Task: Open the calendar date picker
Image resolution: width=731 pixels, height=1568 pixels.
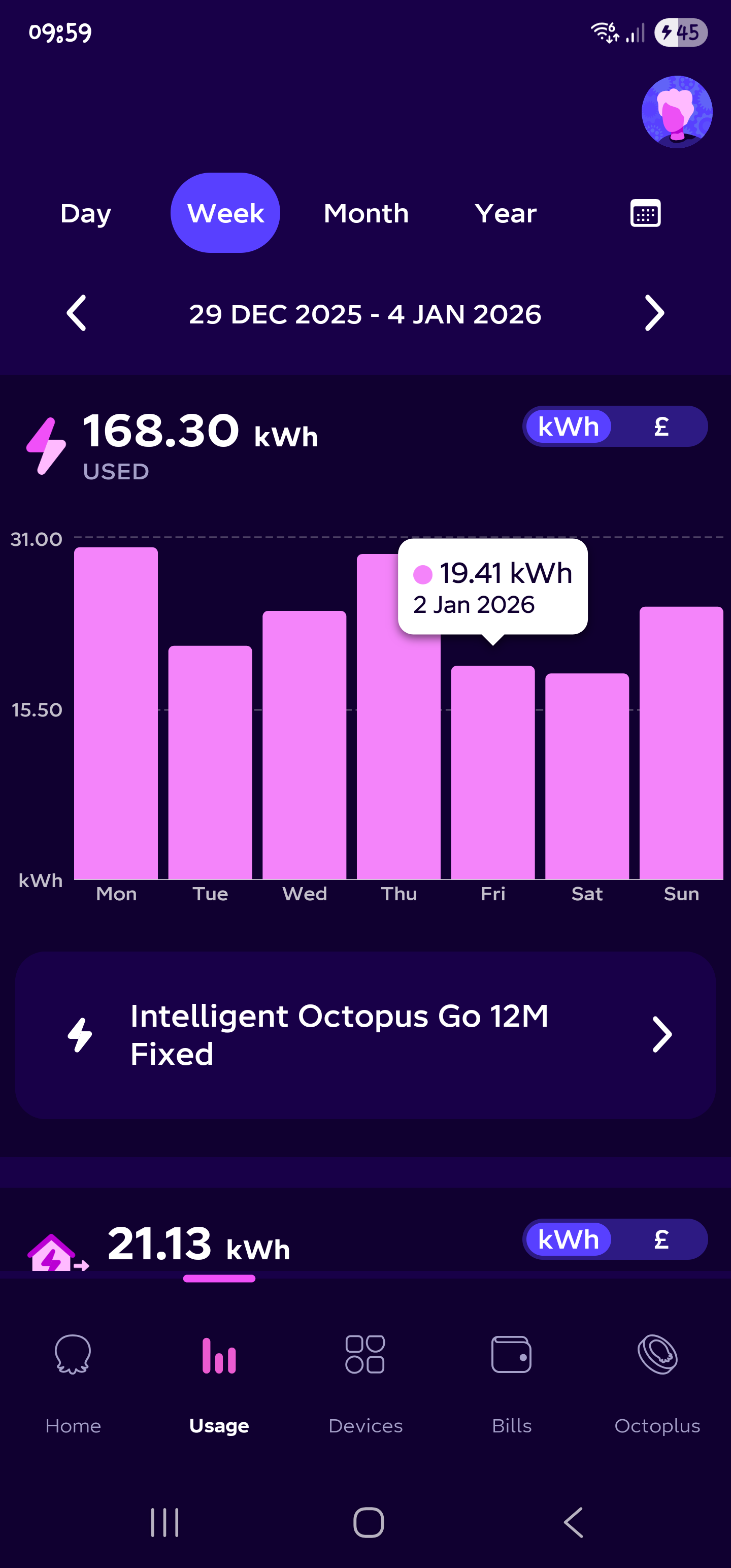Action: click(x=645, y=213)
